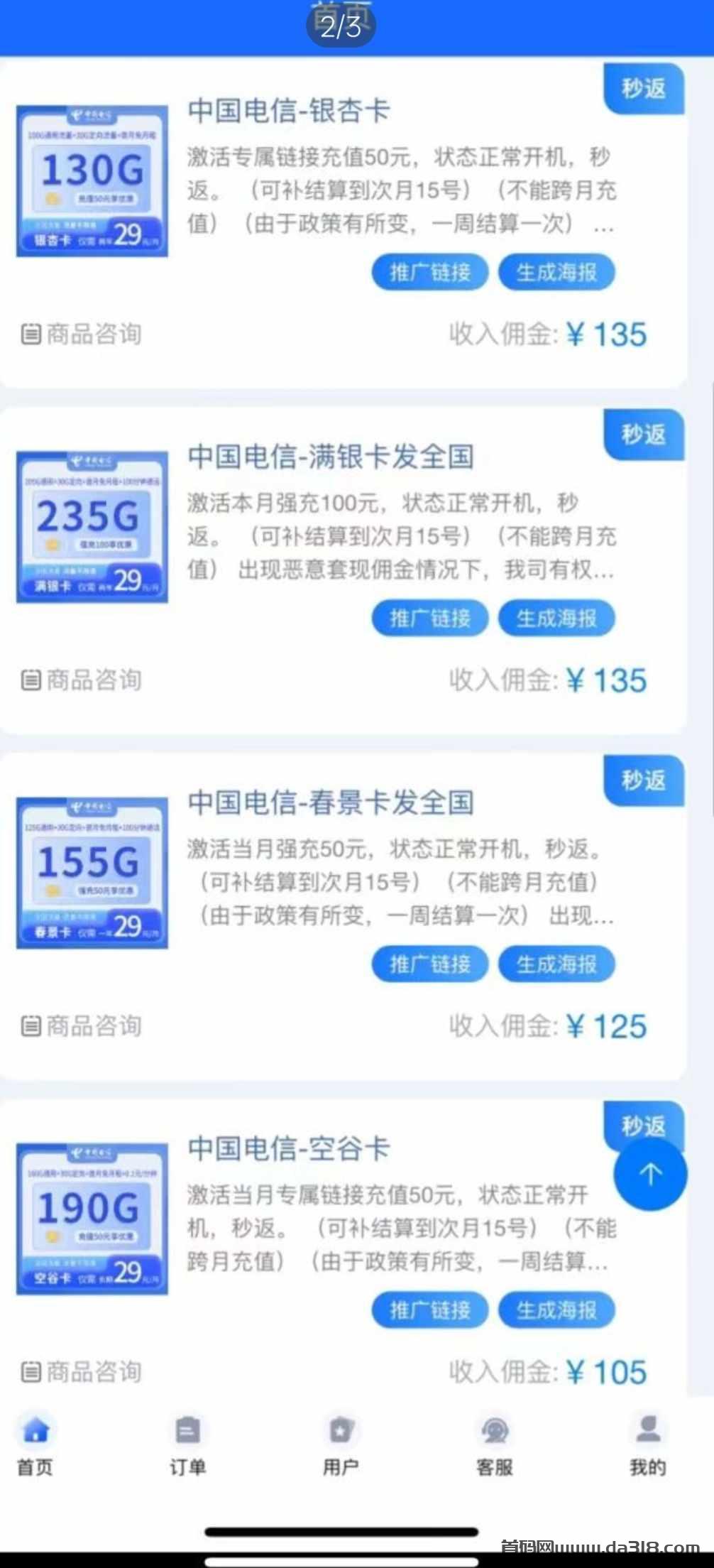The width and height of the screenshot is (714, 1568).
Task: Tap 生成海报 for 中国电信-空谷卡
Action: (556, 1310)
